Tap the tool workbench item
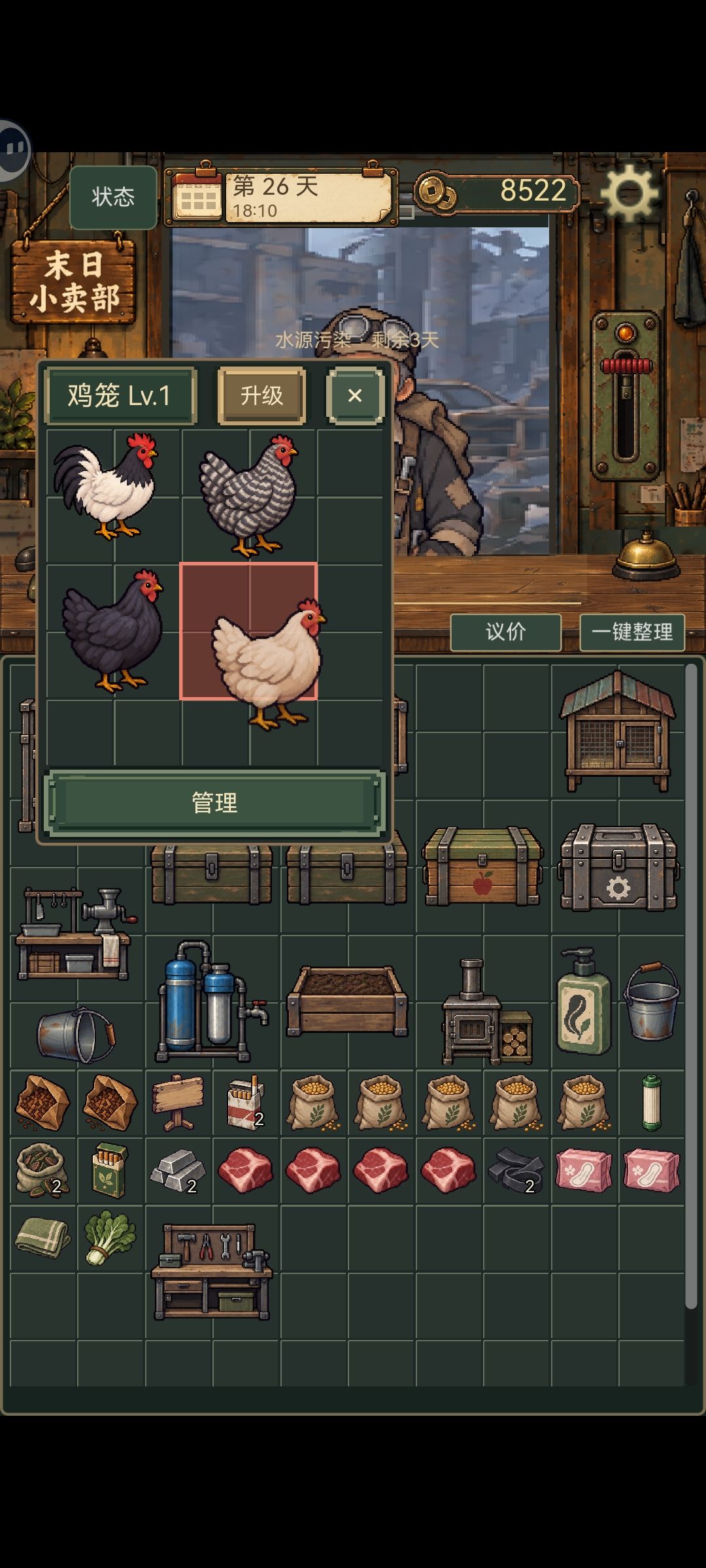 (x=212, y=1271)
